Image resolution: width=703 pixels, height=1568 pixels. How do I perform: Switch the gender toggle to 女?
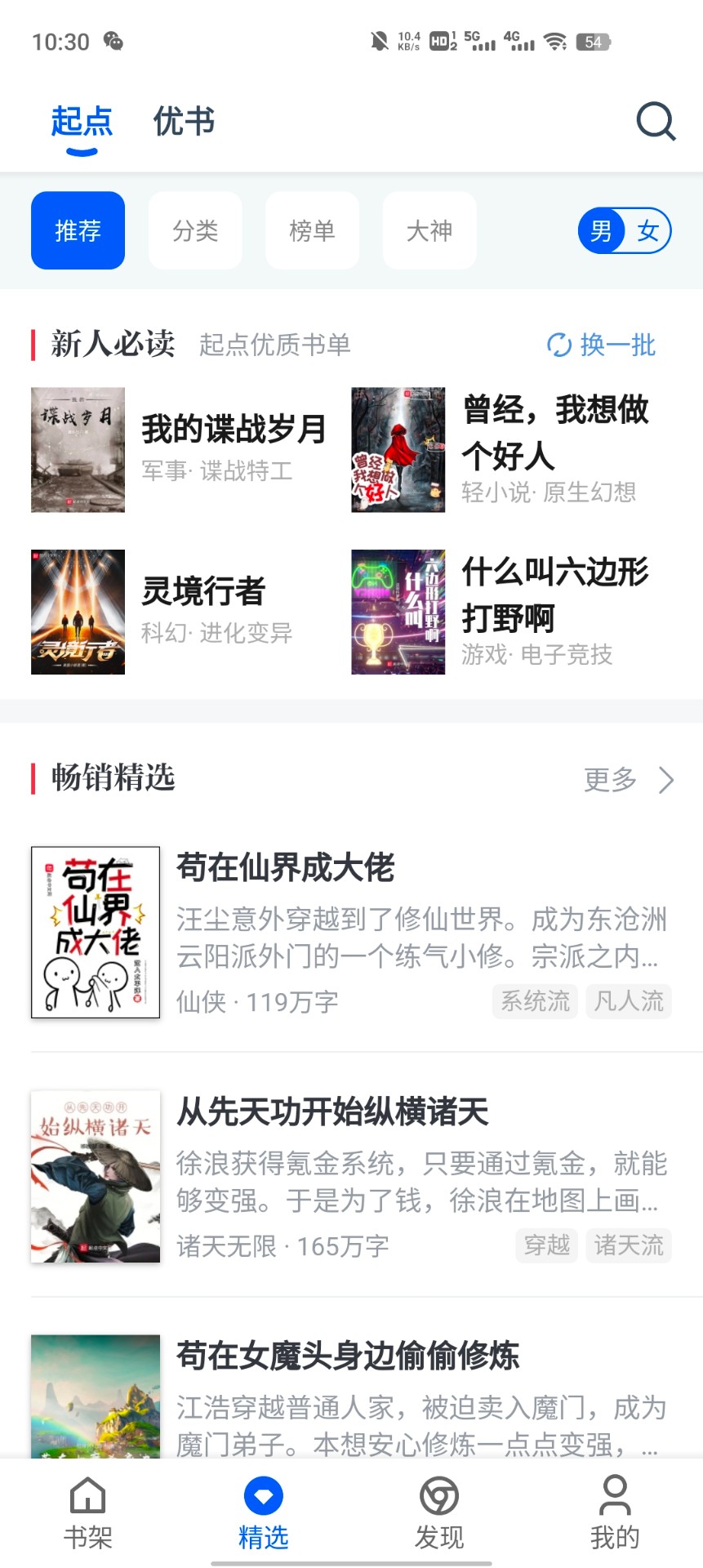[647, 230]
